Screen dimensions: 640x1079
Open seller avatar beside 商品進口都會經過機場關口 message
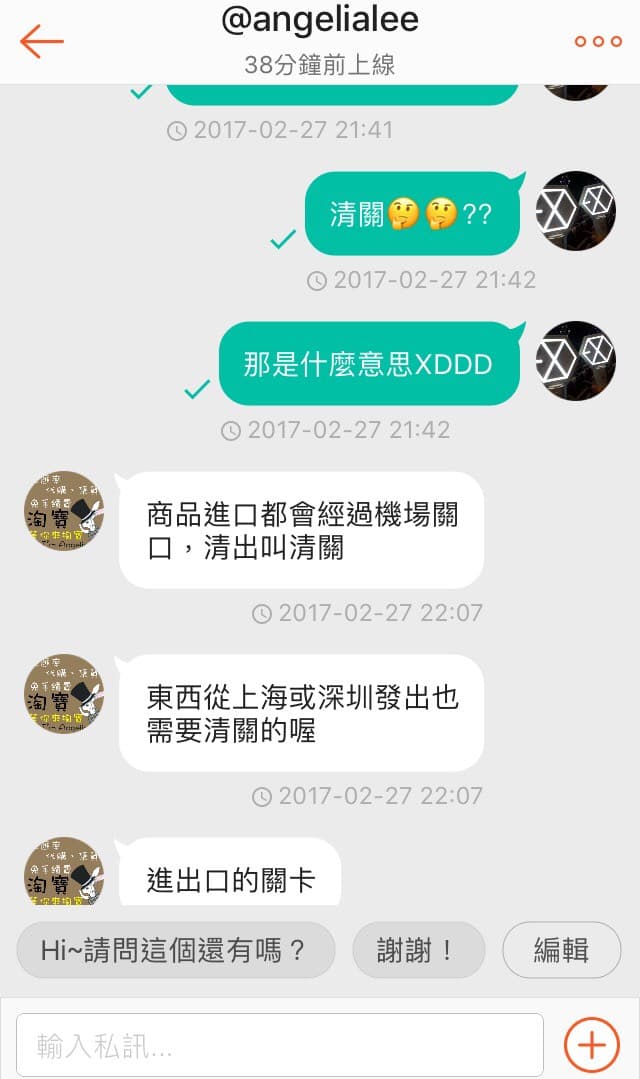(64, 511)
